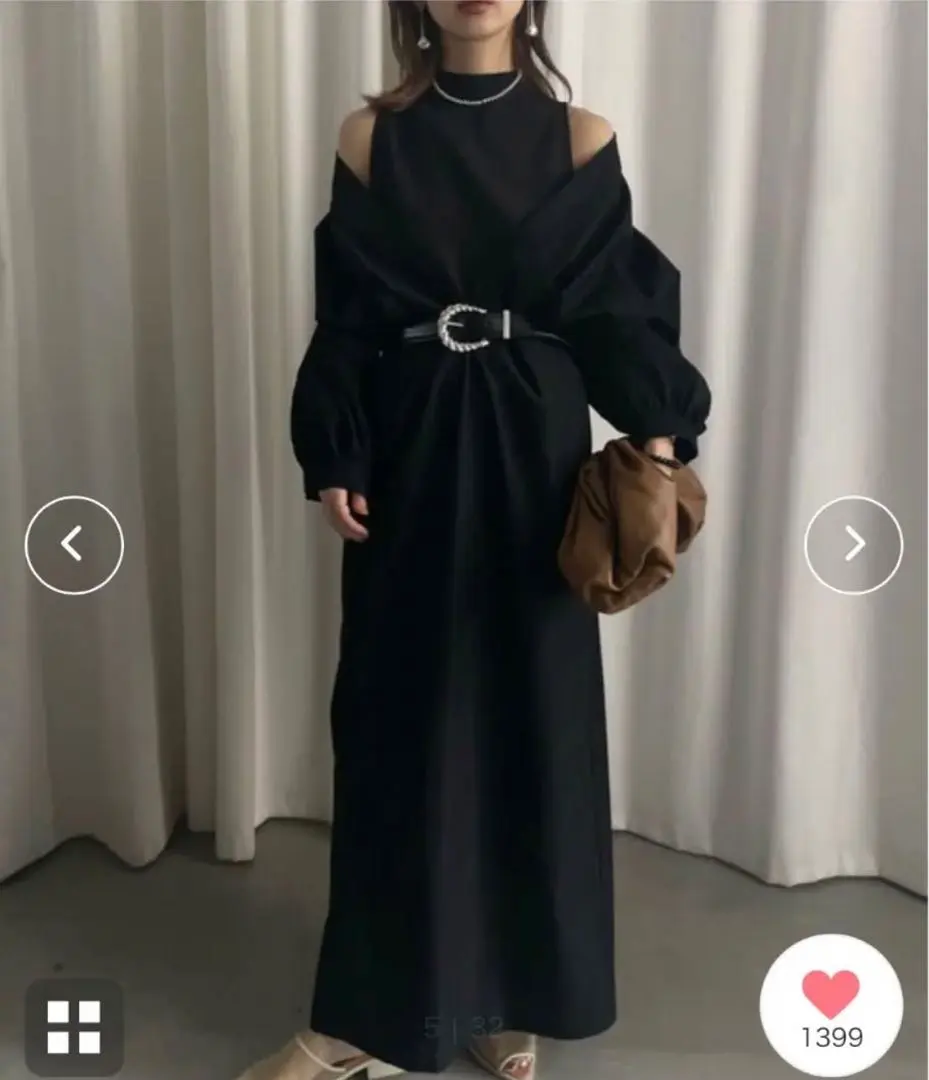Screen dimensions: 929x1080
Task: Like this item with the heart button
Action: pyautogui.click(x=830, y=1005)
